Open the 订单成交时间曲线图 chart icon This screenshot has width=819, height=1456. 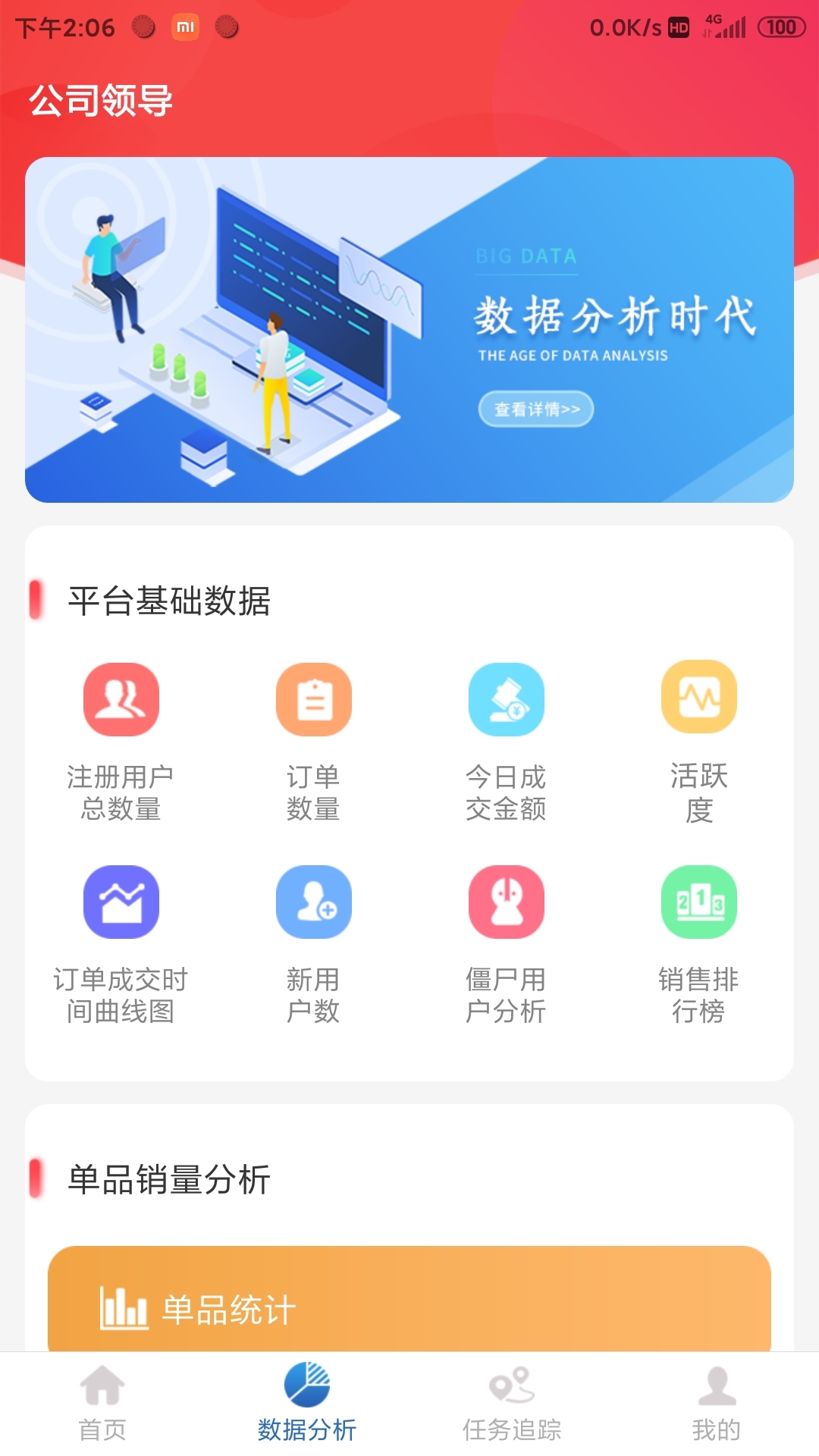tap(121, 902)
